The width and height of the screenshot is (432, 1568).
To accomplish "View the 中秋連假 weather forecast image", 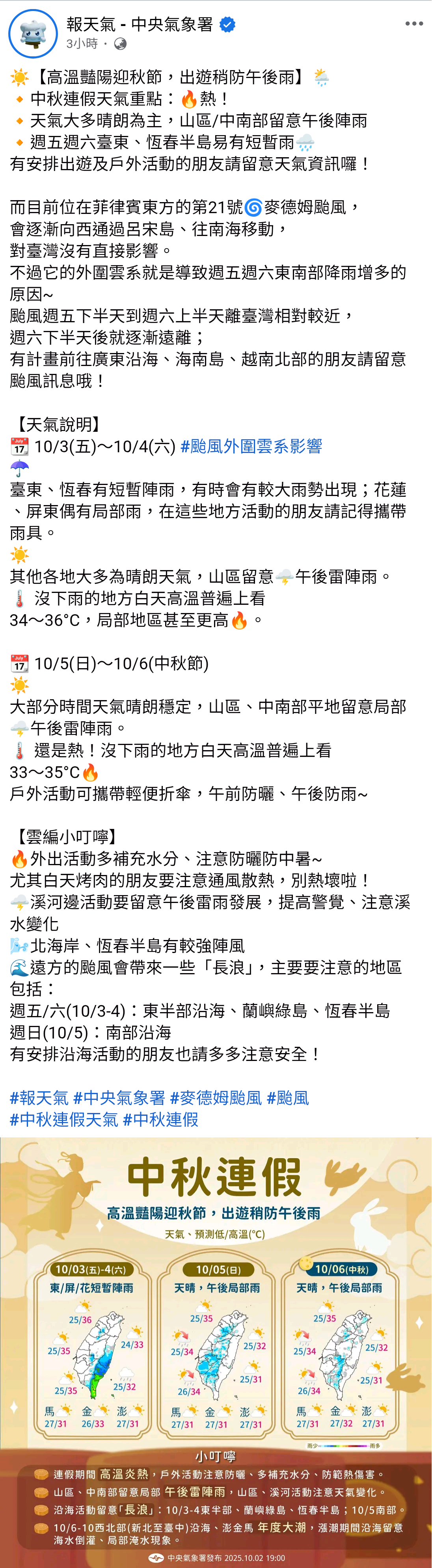I will (216, 1351).
